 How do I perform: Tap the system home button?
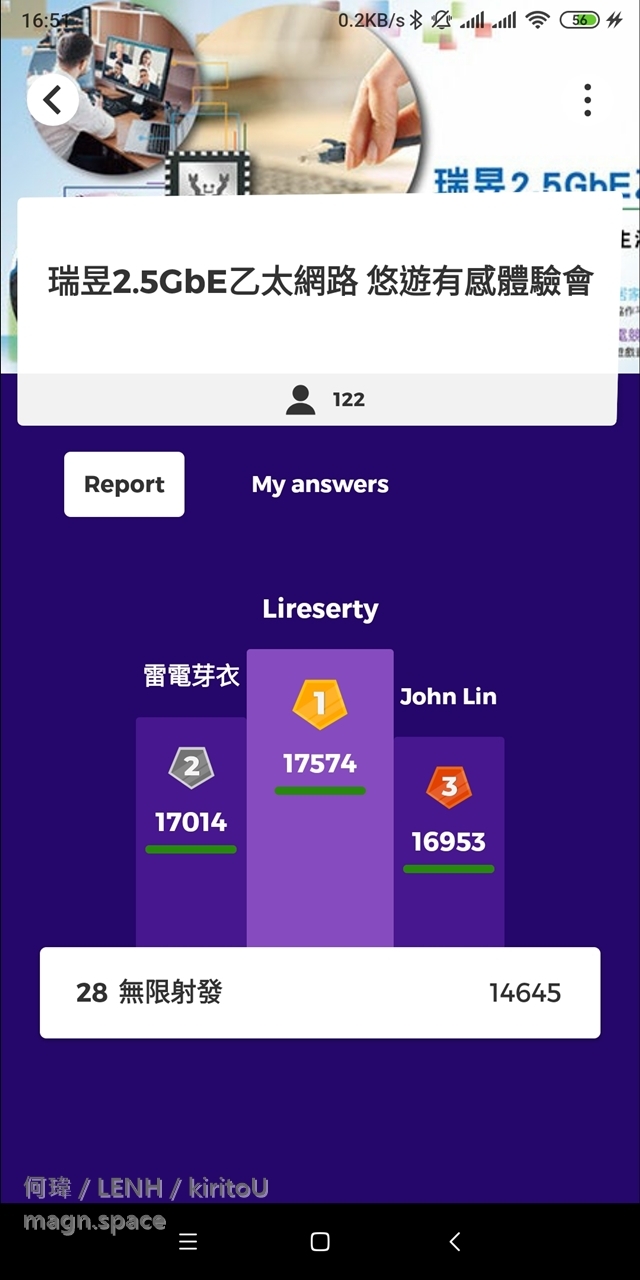(x=320, y=1241)
